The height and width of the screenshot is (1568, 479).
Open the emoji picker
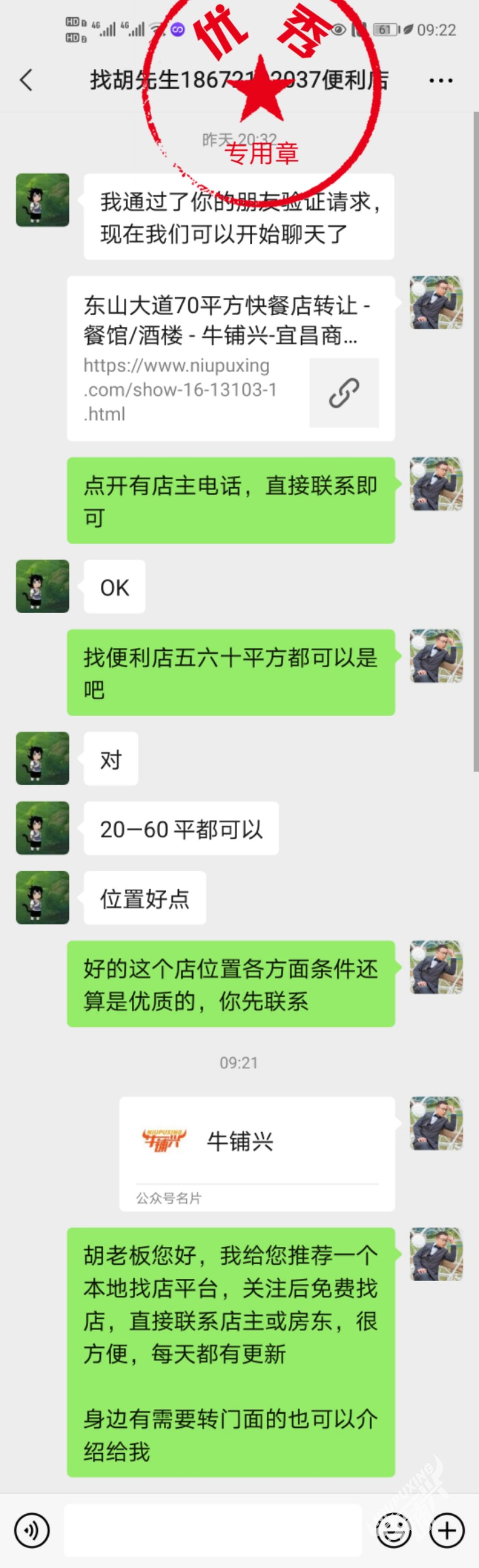click(x=393, y=1530)
